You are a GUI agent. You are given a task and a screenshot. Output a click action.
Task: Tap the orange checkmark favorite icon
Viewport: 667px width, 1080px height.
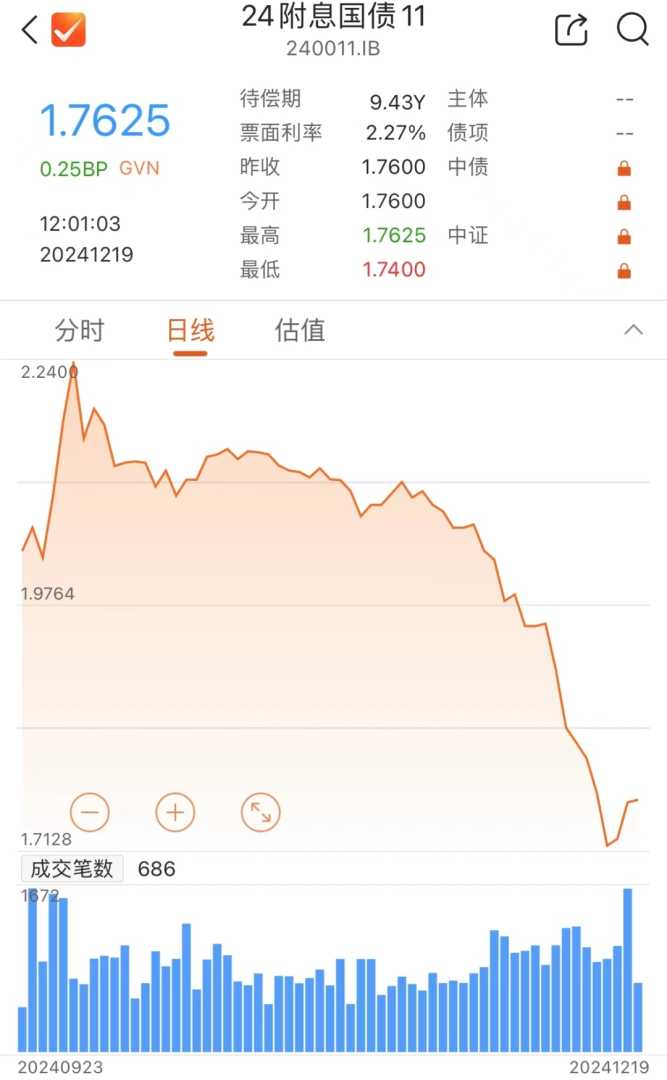[x=69, y=30]
